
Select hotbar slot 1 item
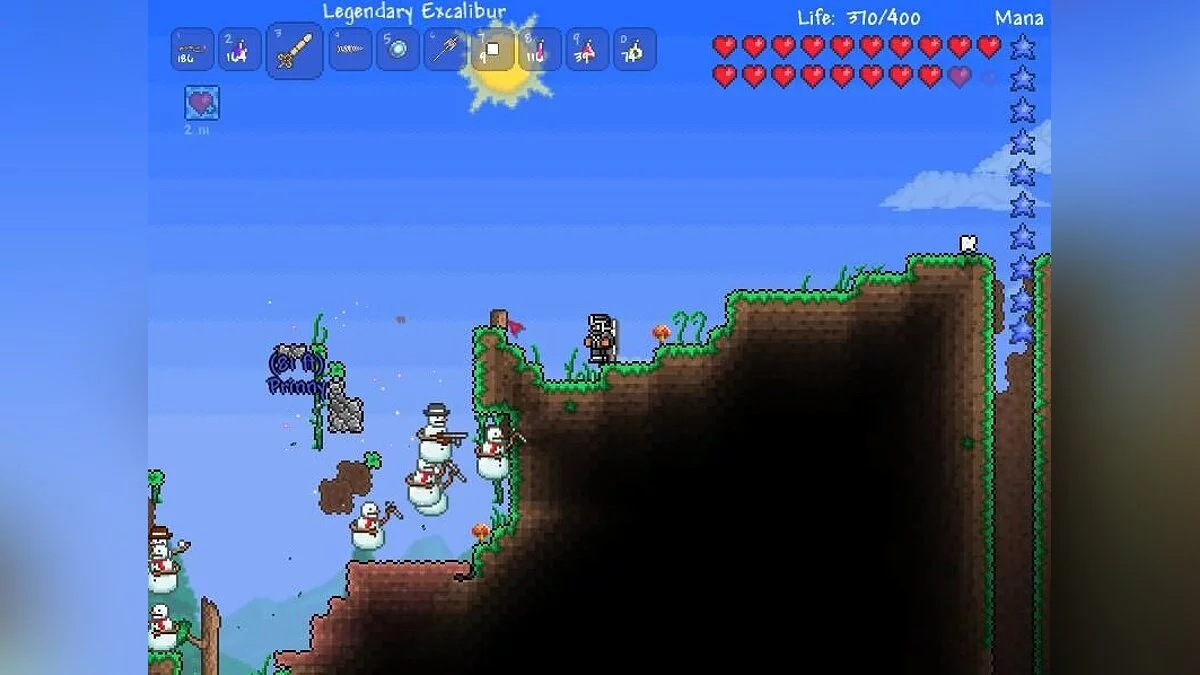coord(191,49)
